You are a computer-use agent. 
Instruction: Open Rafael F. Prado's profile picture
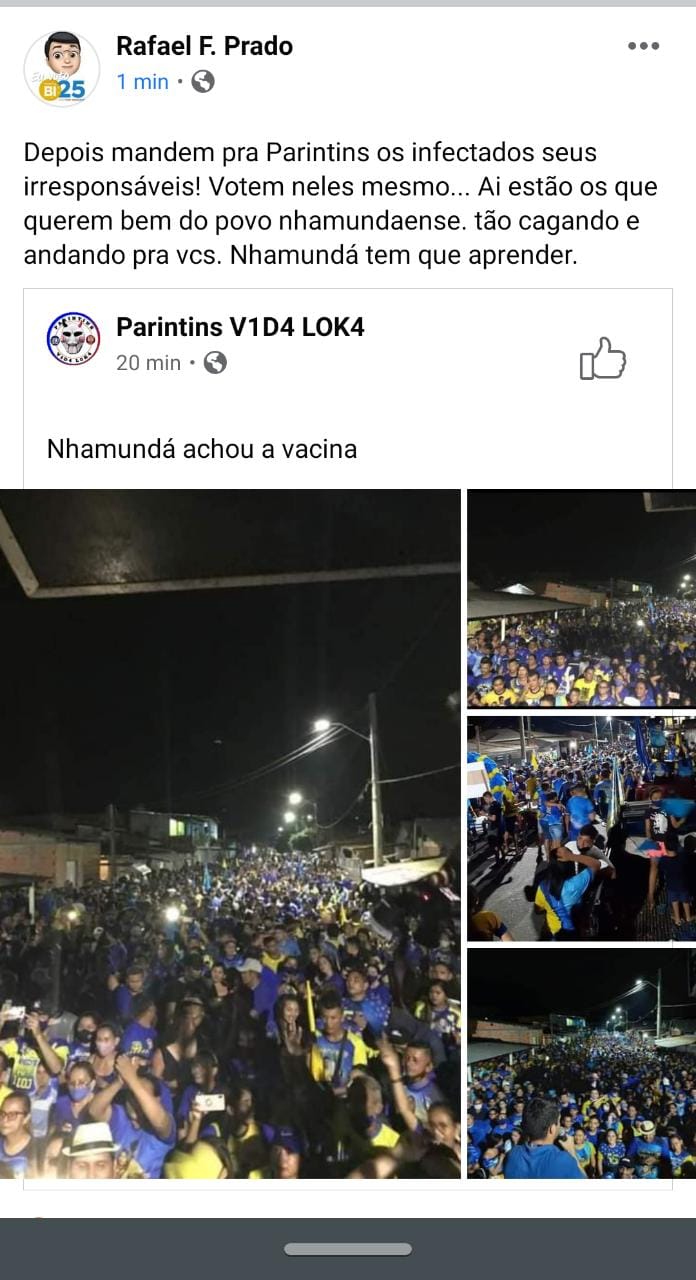62,68
